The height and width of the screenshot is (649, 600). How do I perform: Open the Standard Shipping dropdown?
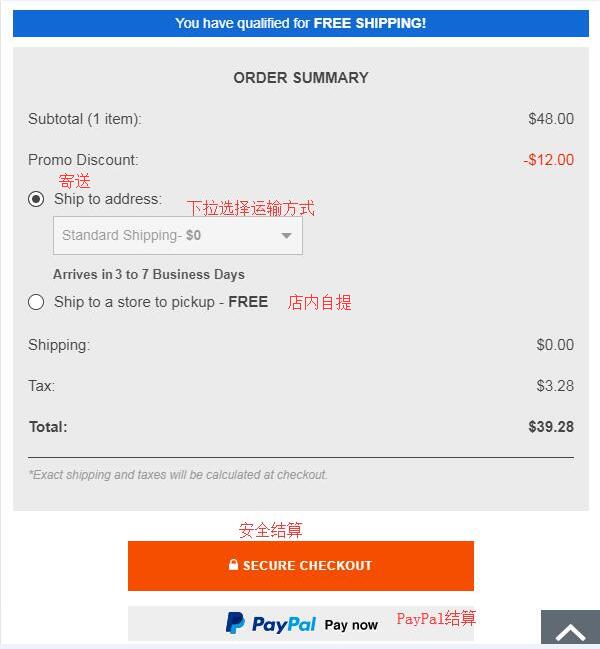pos(178,236)
